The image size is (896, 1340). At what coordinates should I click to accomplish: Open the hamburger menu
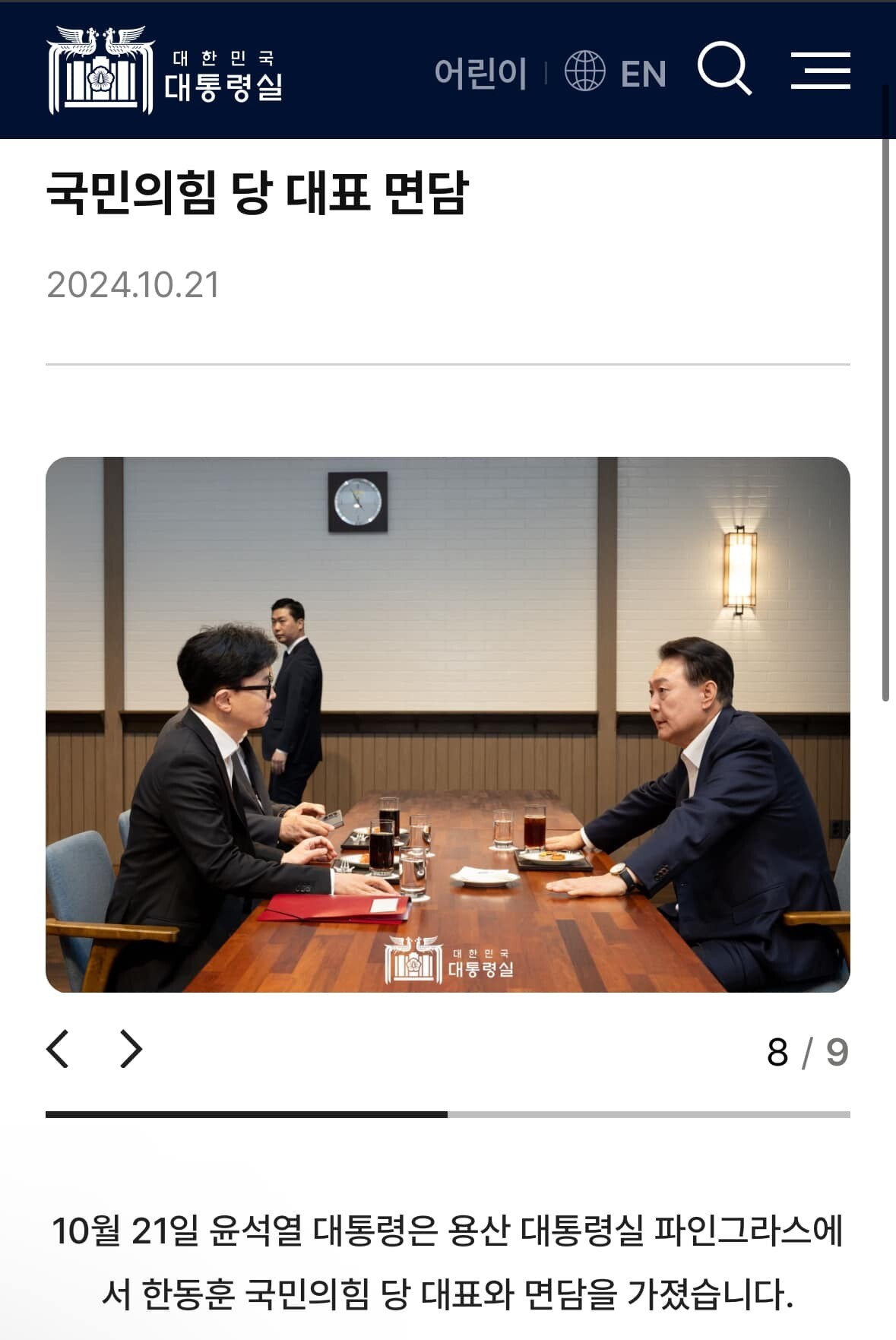pos(820,71)
